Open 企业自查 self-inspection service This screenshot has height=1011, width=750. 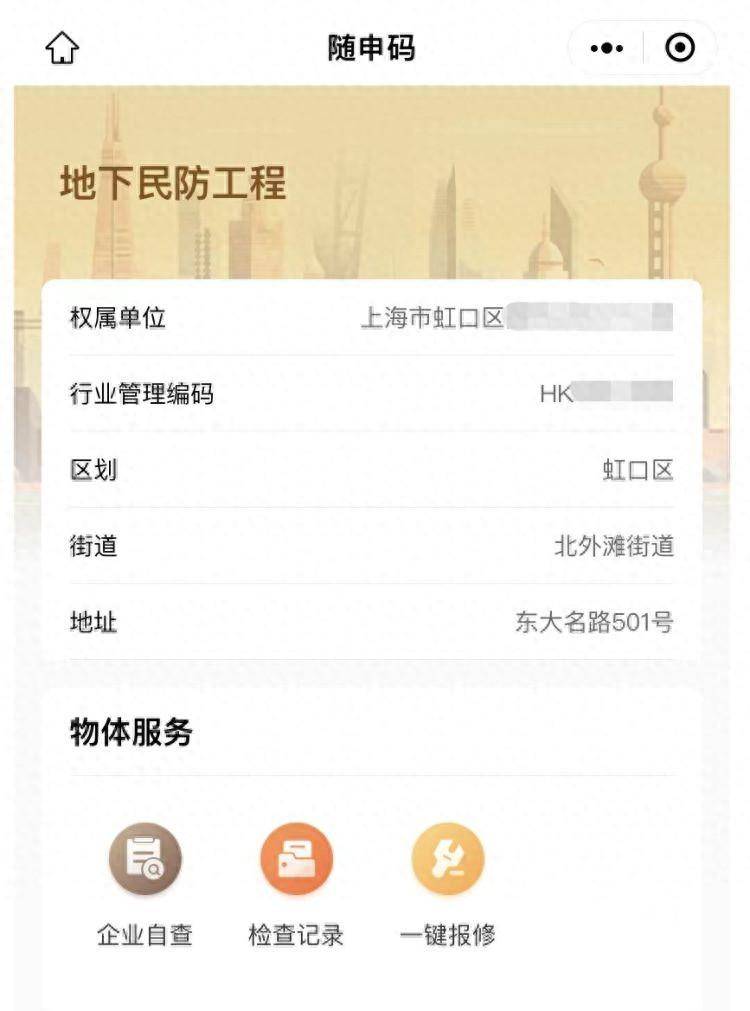(145, 859)
